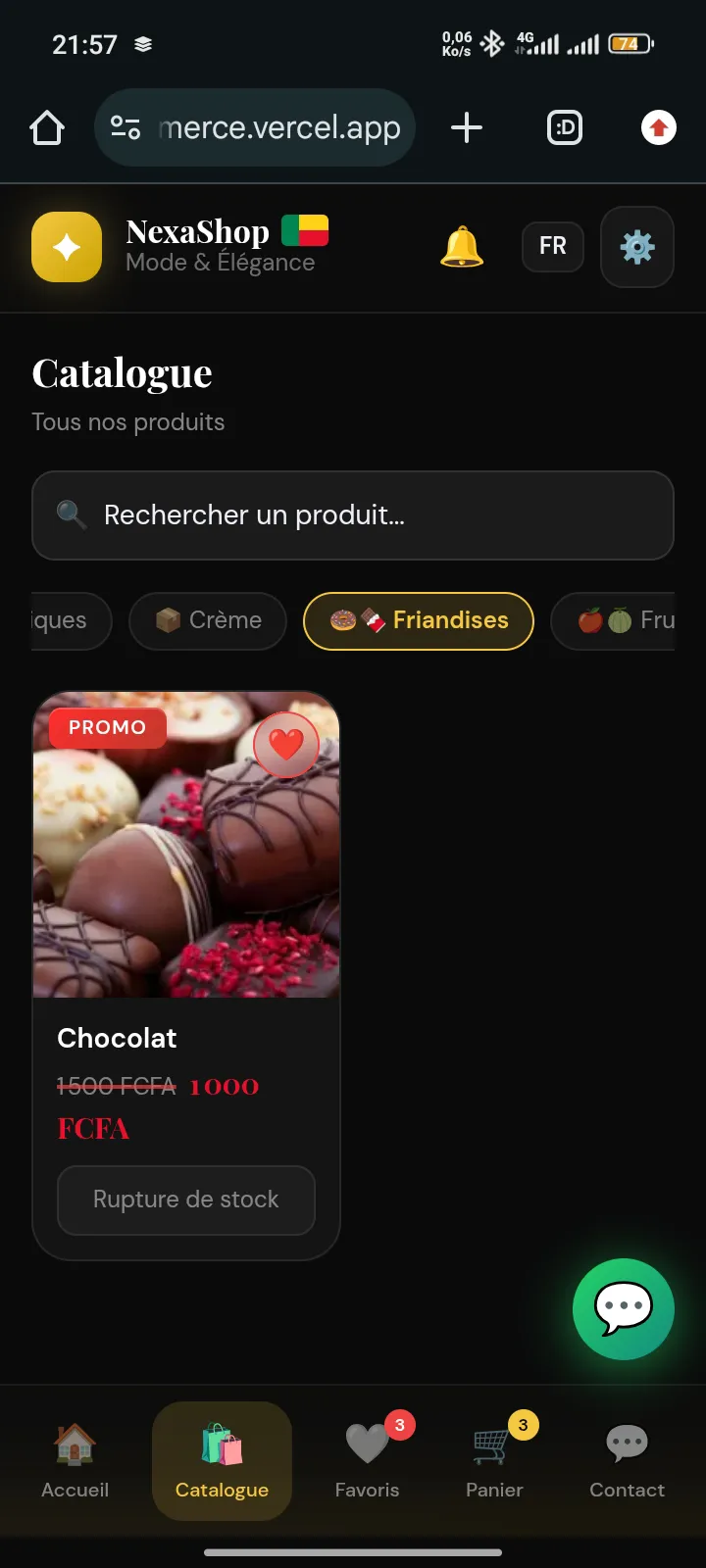Select the Friandises category chip

pos(419,620)
